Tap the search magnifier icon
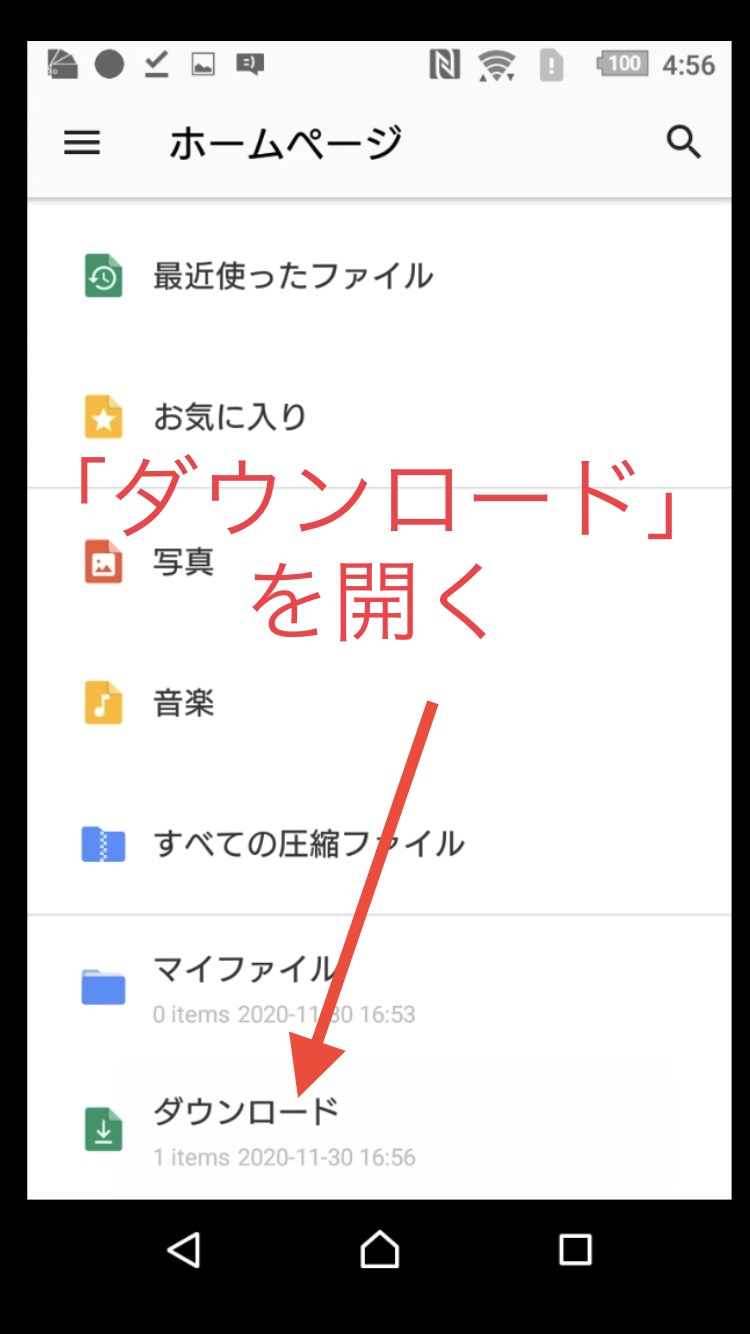750x1334 pixels. 684,142
